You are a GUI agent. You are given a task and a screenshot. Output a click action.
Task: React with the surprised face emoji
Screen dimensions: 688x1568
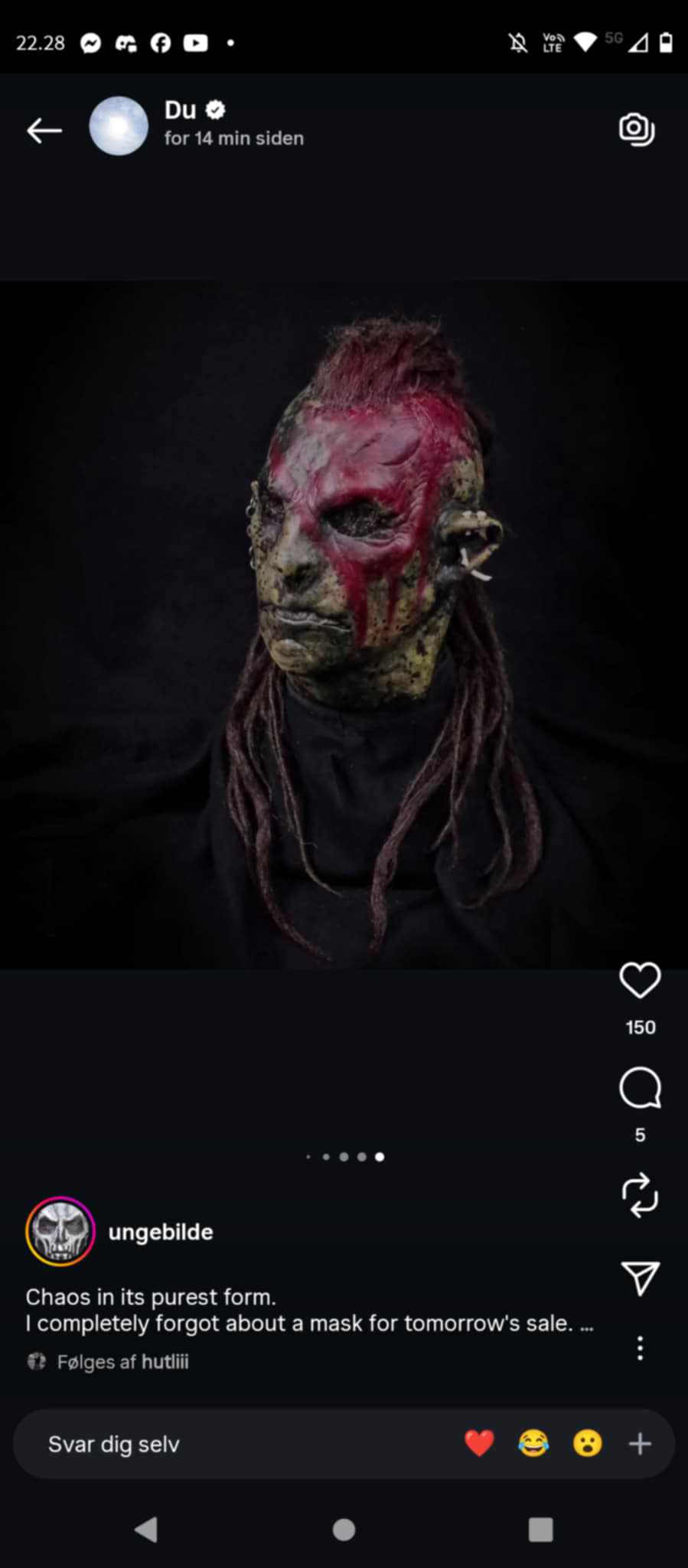[587, 1444]
